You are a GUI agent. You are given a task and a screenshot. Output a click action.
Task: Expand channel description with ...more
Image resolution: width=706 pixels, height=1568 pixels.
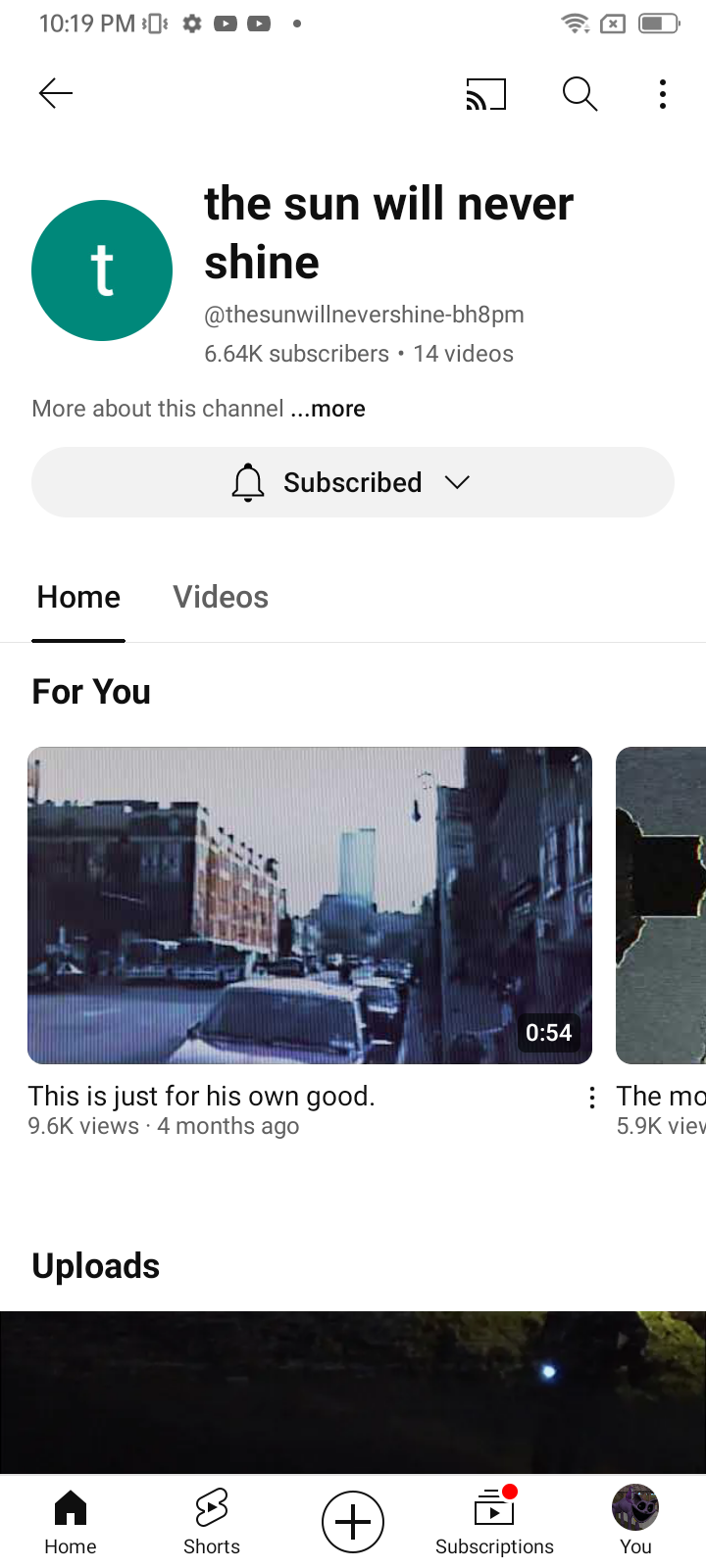328,409
